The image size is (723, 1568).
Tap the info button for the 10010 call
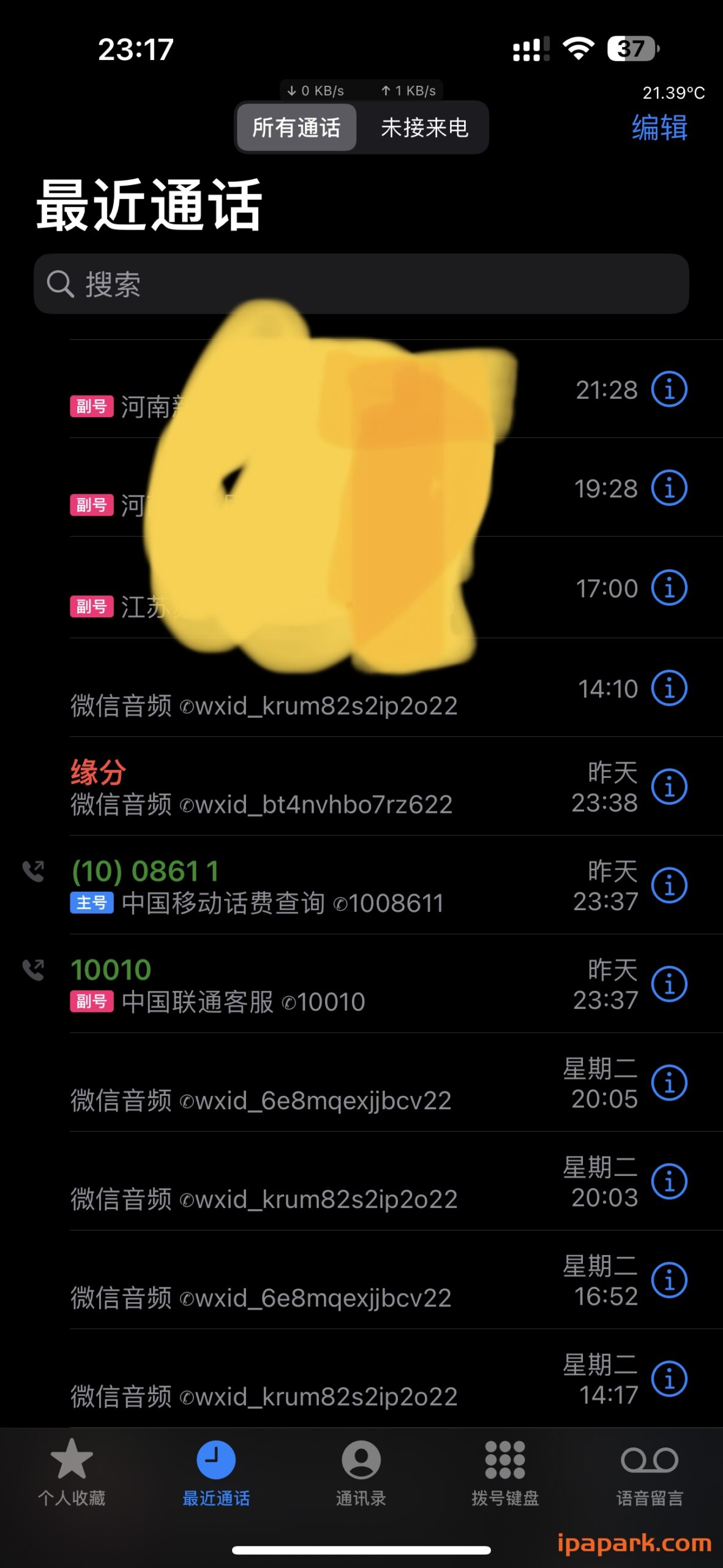point(669,985)
